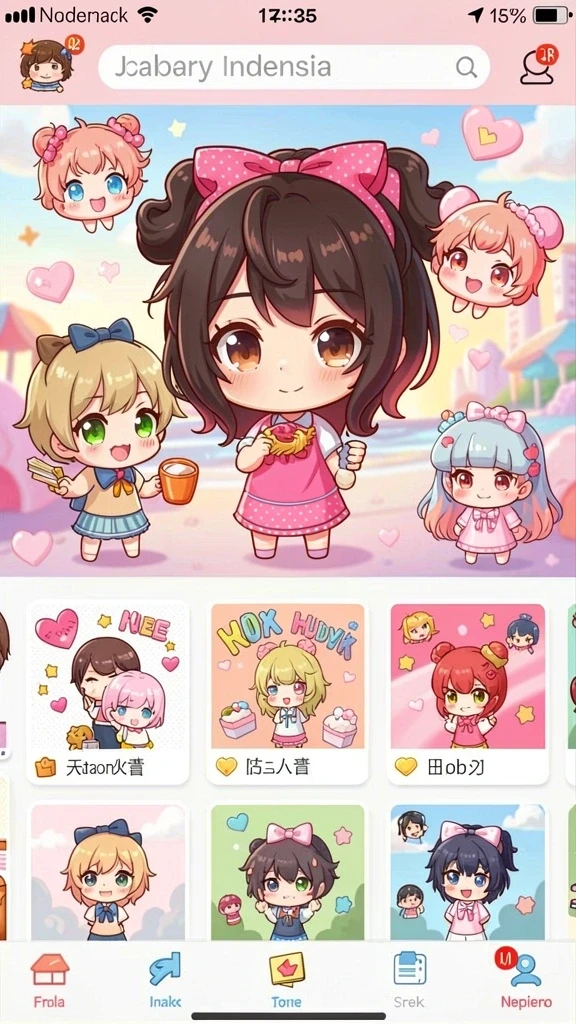Open the large featured chibi banner
This screenshot has width=576, height=1024.
(288, 341)
